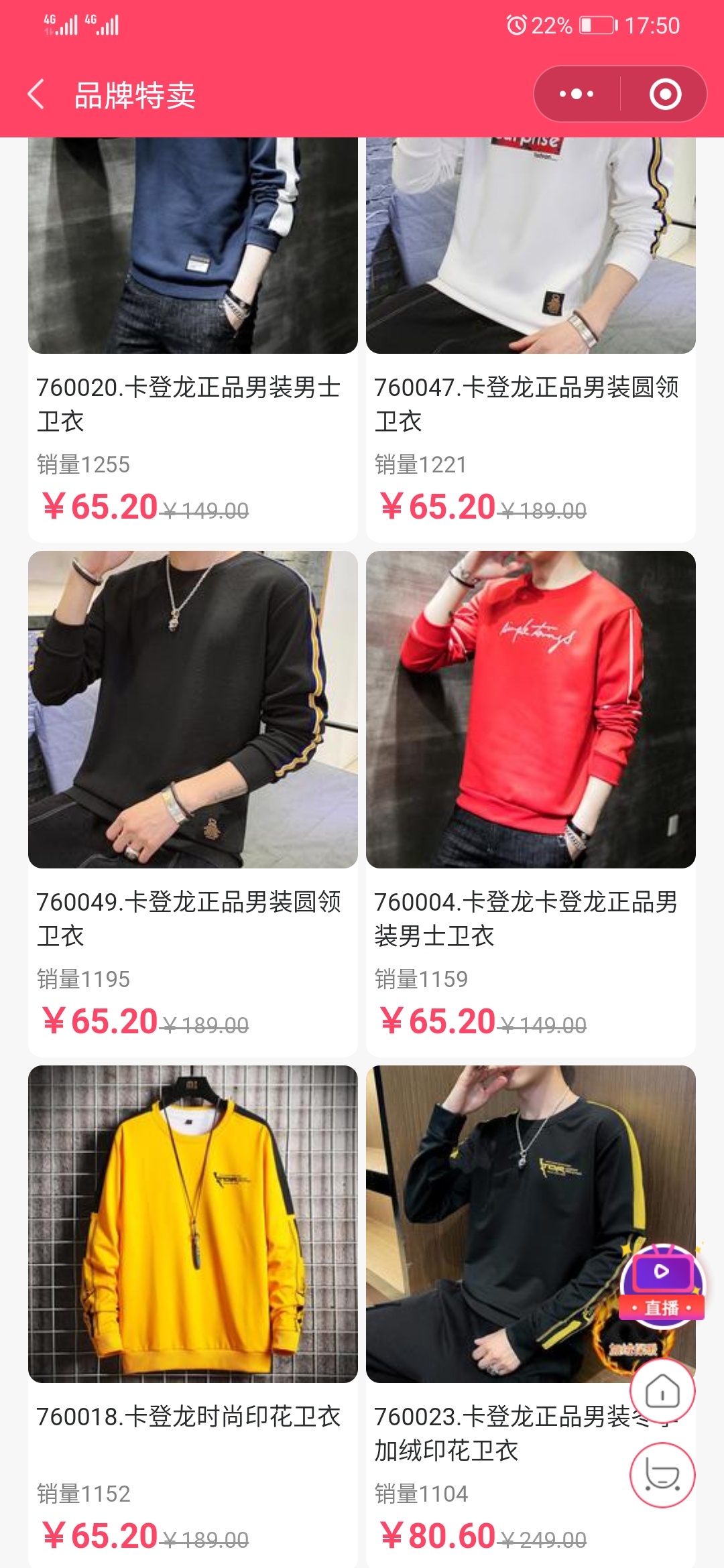The image size is (724, 1568).
Task: Return to the store home page
Action: [662, 1392]
